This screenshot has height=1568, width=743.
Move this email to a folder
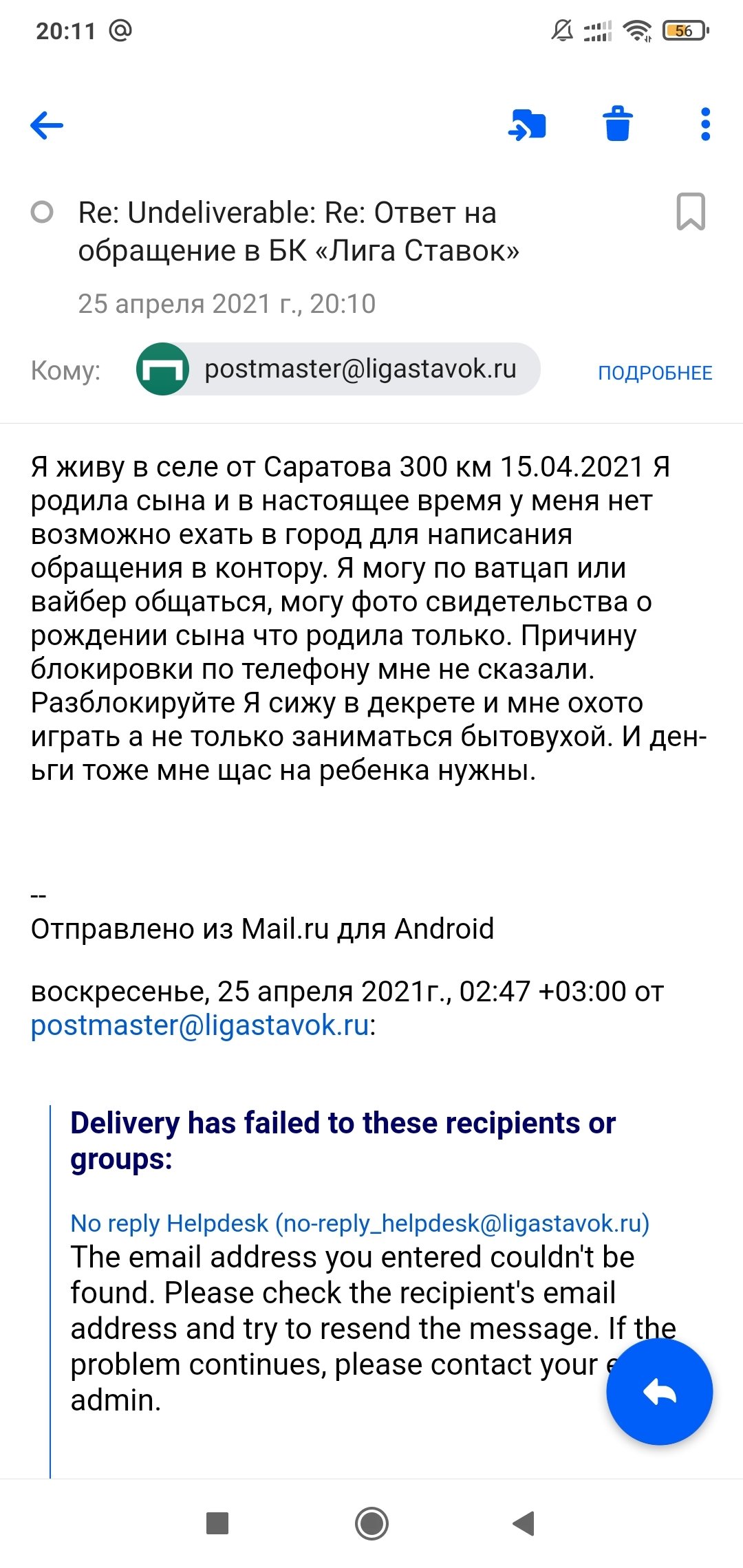pyautogui.click(x=527, y=125)
